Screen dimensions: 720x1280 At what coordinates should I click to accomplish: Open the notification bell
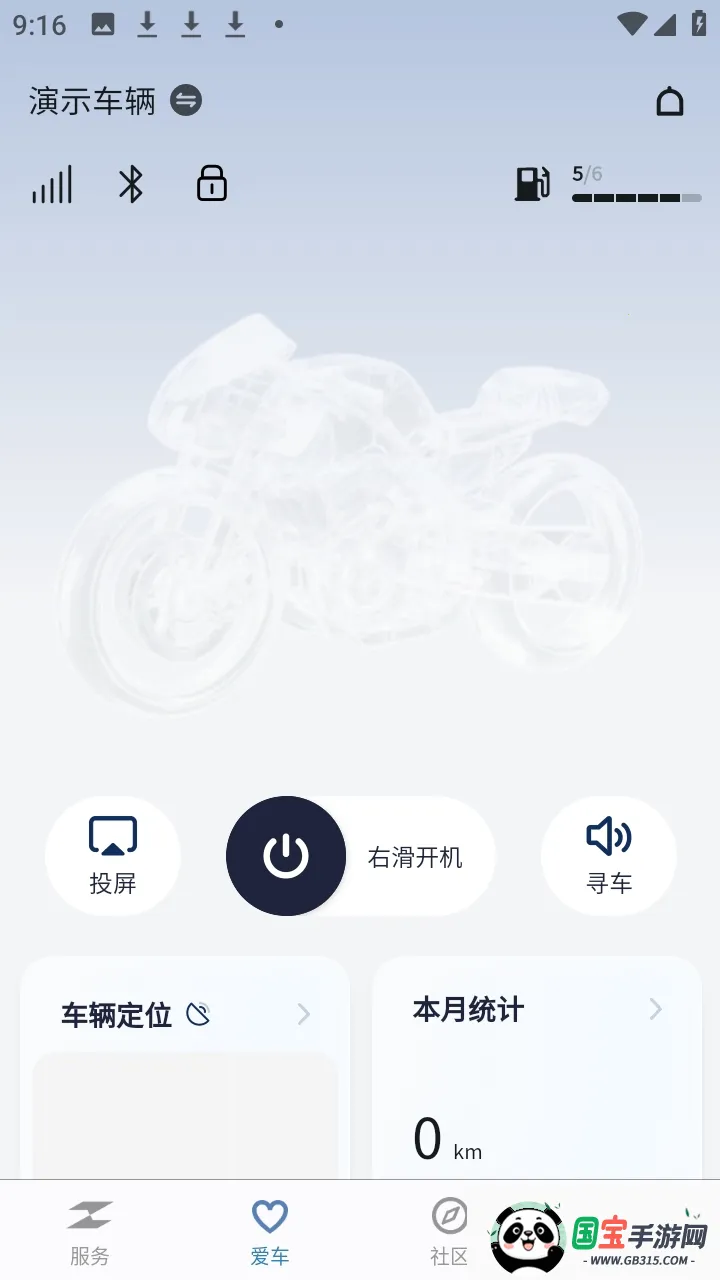[670, 100]
